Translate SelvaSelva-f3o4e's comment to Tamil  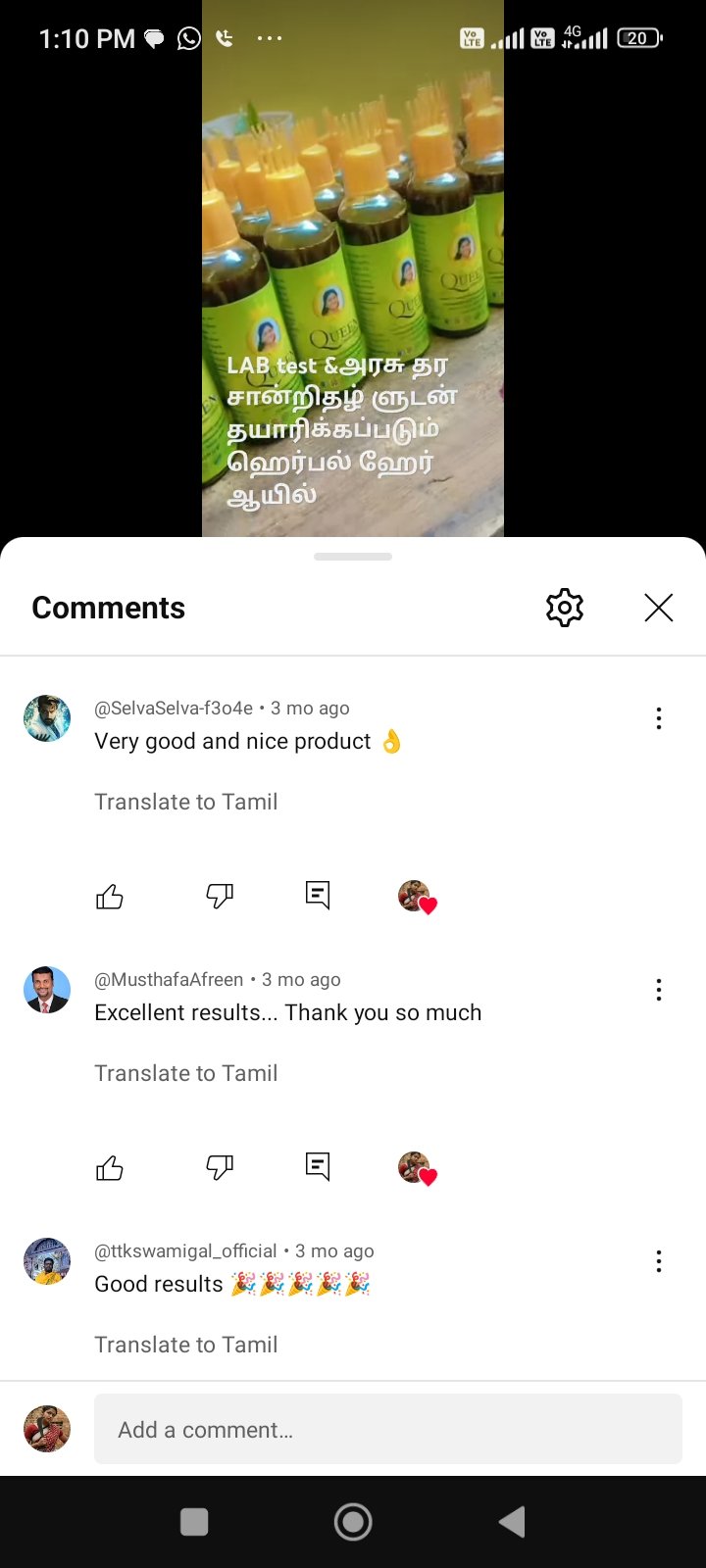pos(185,802)
